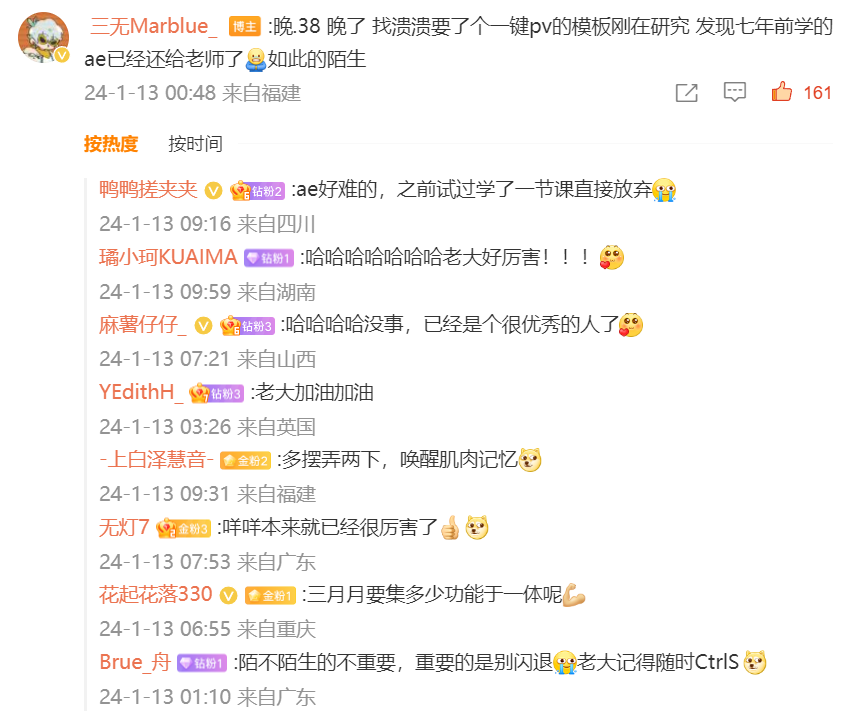
Task: Open the 三无Marblue_ username link
Action: (154, 26)
